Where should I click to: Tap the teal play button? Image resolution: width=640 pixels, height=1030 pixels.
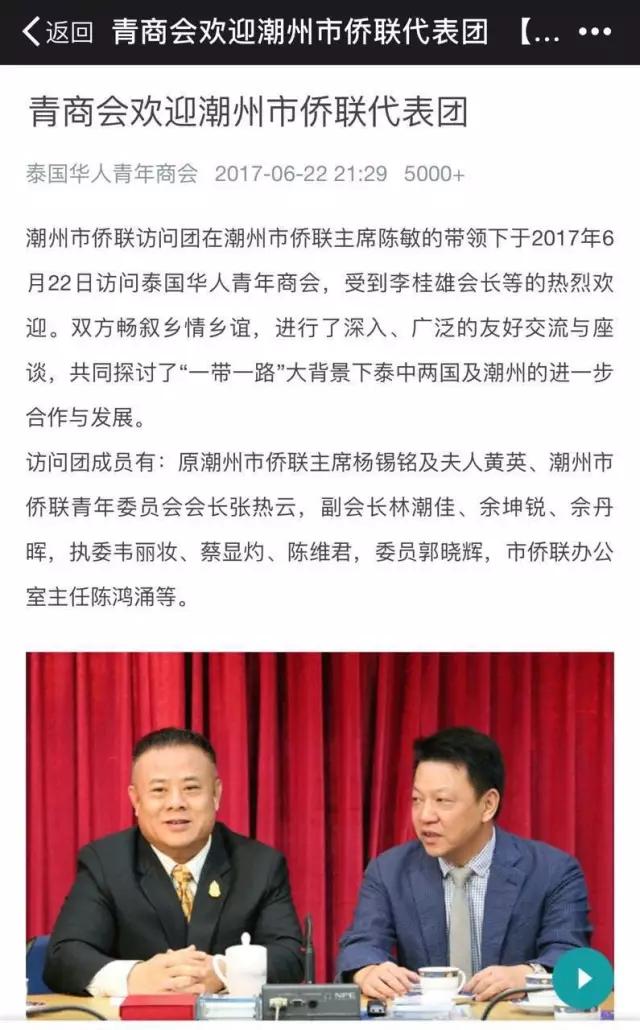point(583,977)
